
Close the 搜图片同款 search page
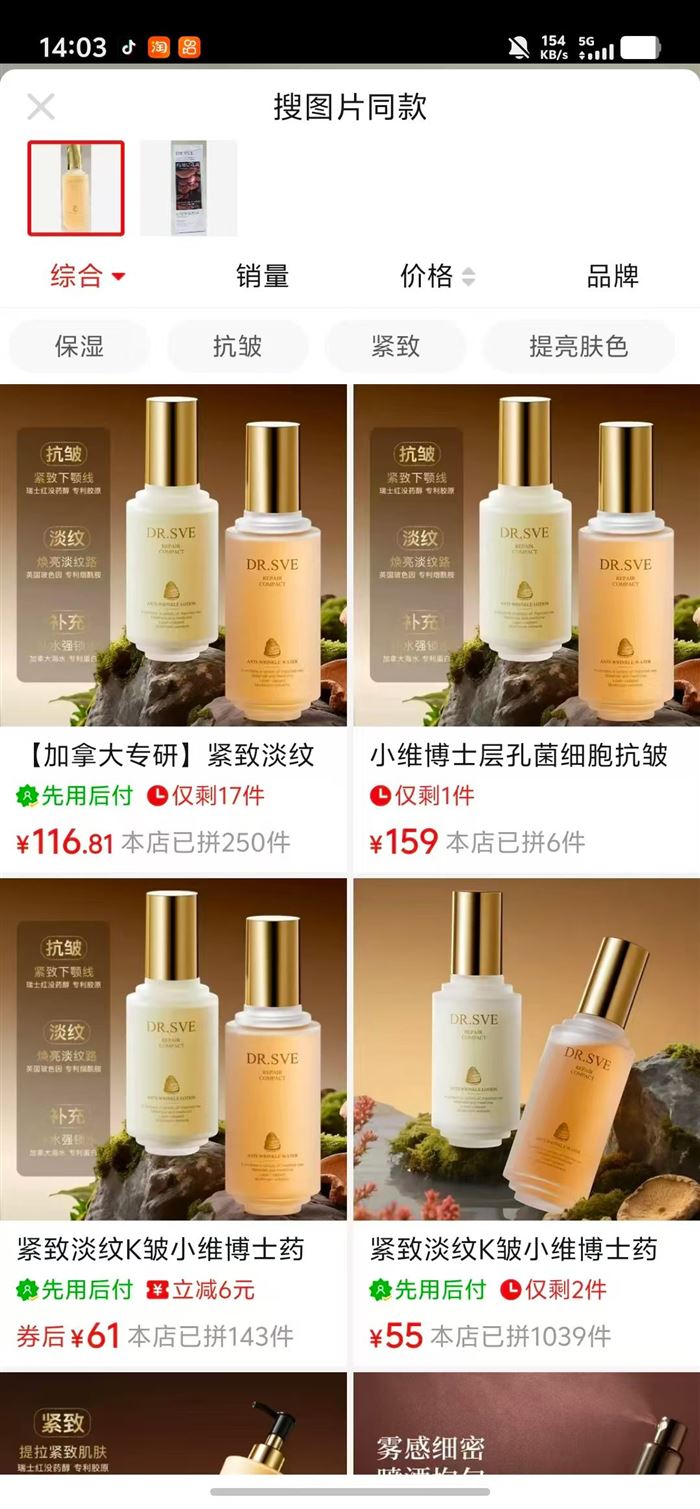pyautogui.click(x=41, y=107)
